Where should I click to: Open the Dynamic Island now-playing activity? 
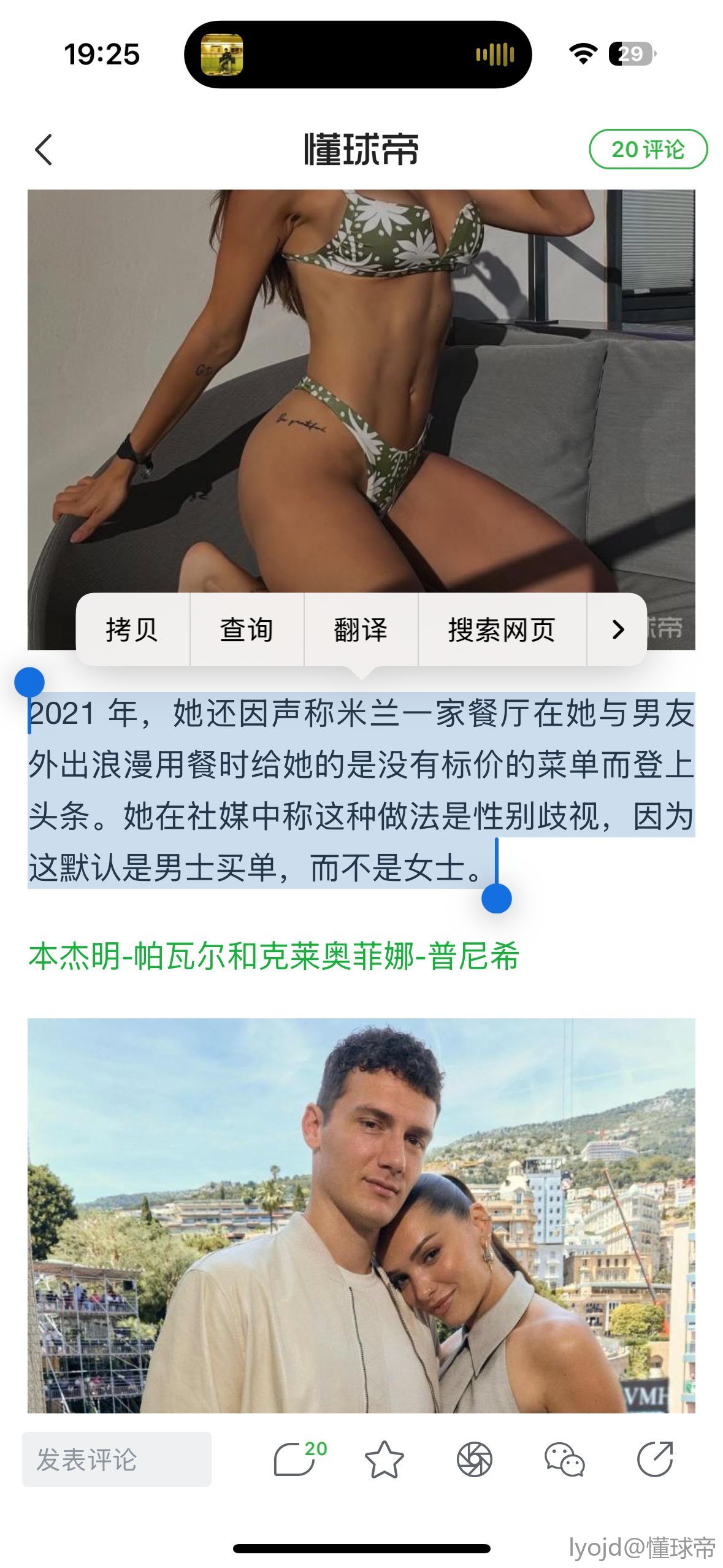(358, 55)
